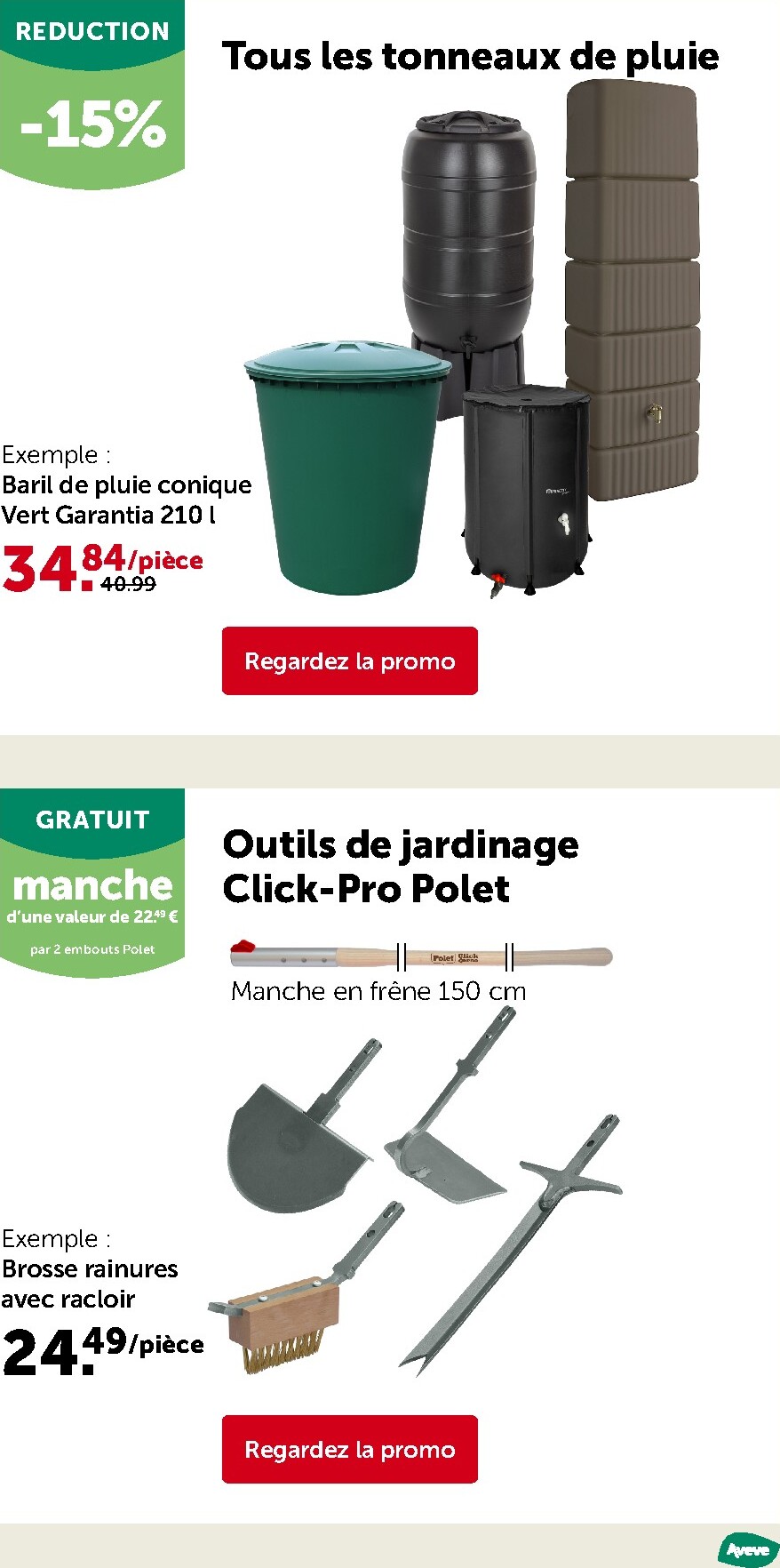Click the top Regardez la promo button

pyautogui.click(x=348, y=661)
